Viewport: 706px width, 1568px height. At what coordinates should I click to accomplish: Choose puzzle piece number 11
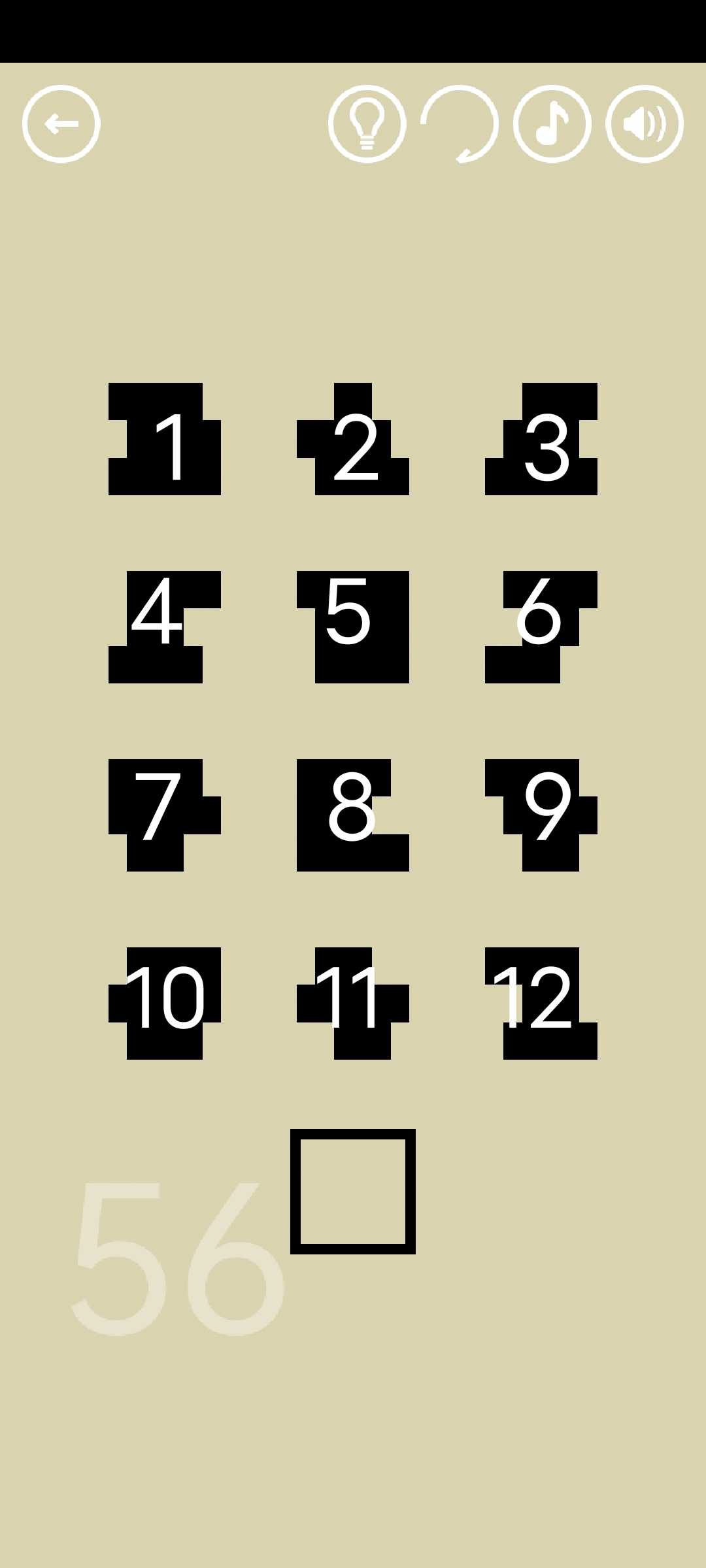[353, 1000]
